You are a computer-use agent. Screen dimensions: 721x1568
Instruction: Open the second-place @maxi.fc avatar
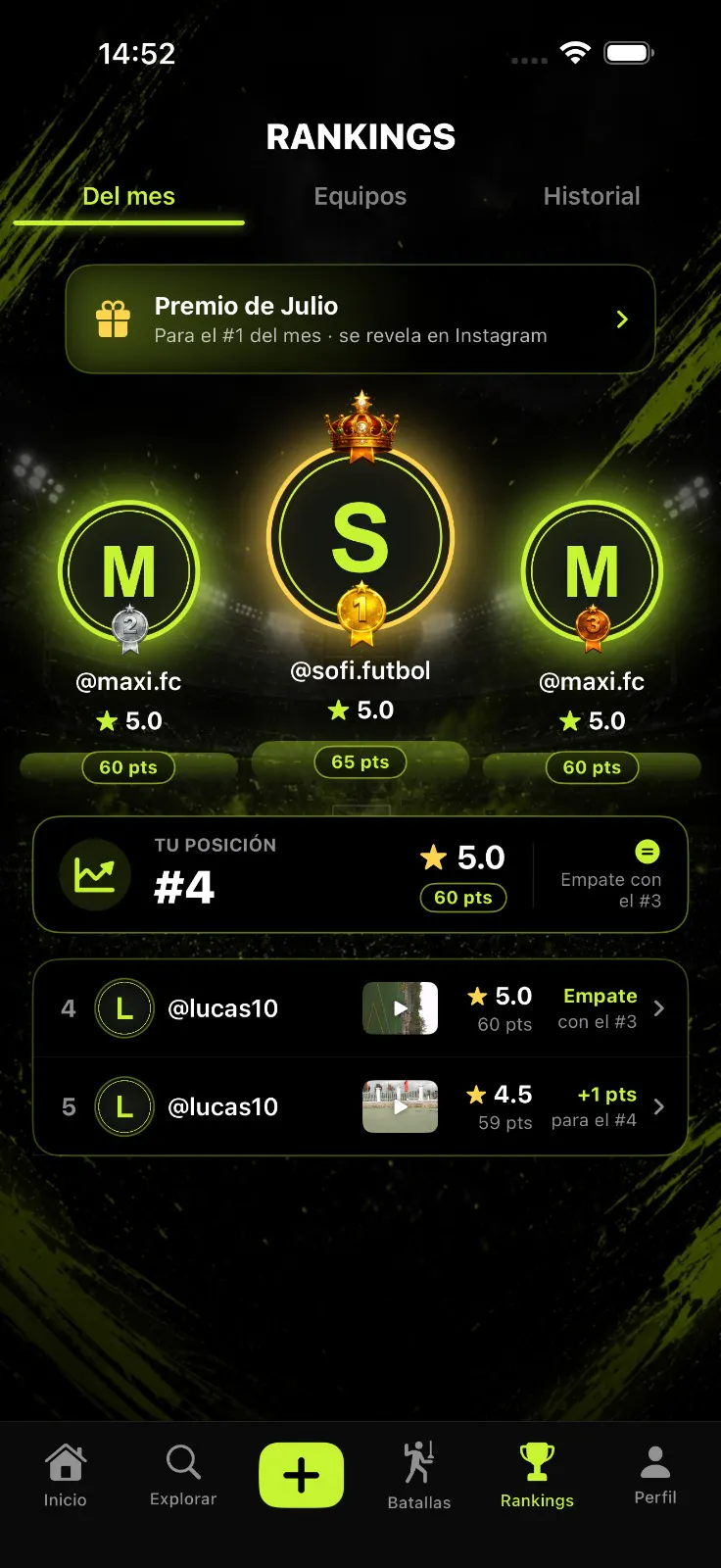pyautogui.click(x=128, y=571)
